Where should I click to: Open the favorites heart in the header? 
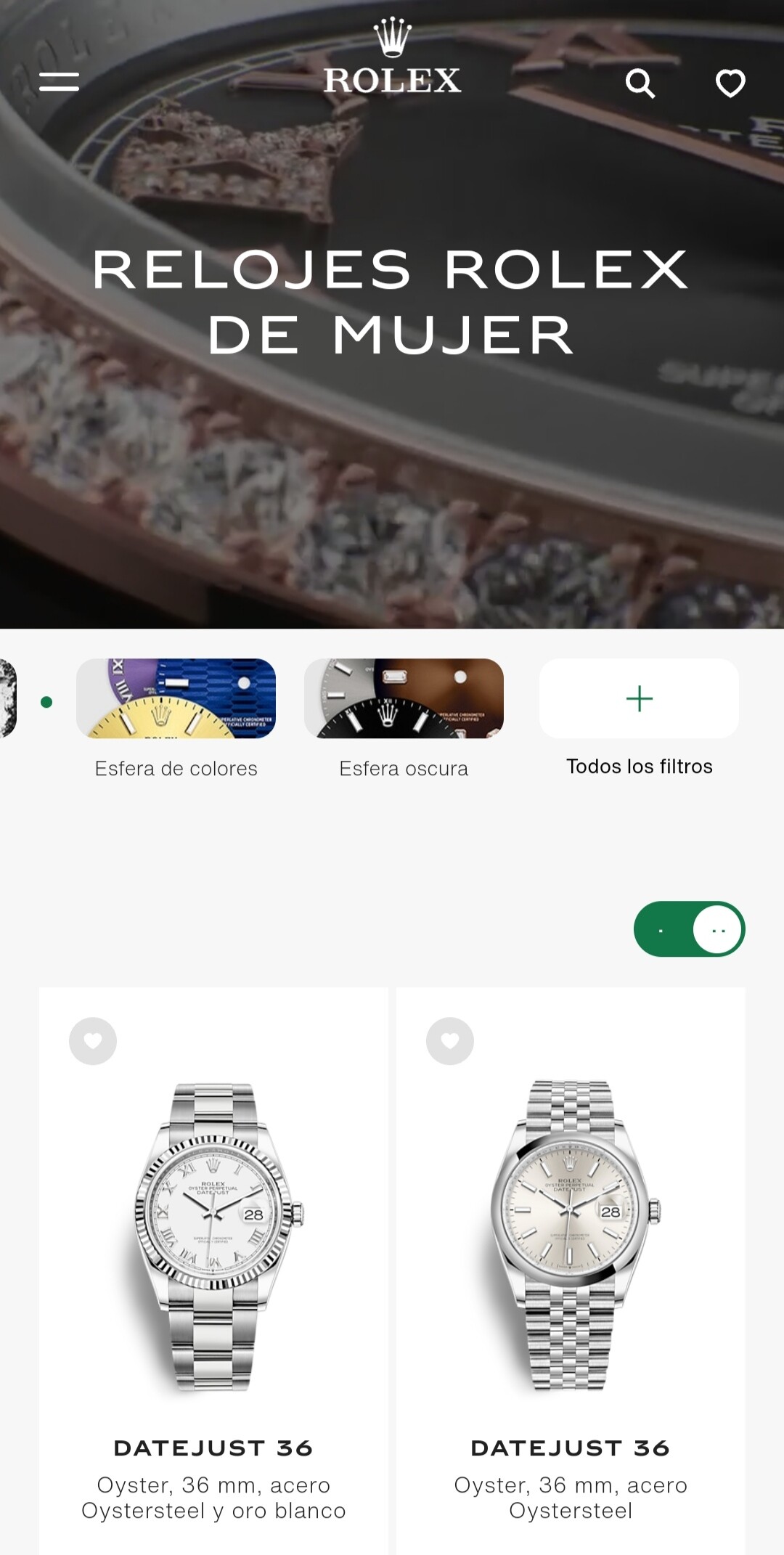[x=730, y=83]
